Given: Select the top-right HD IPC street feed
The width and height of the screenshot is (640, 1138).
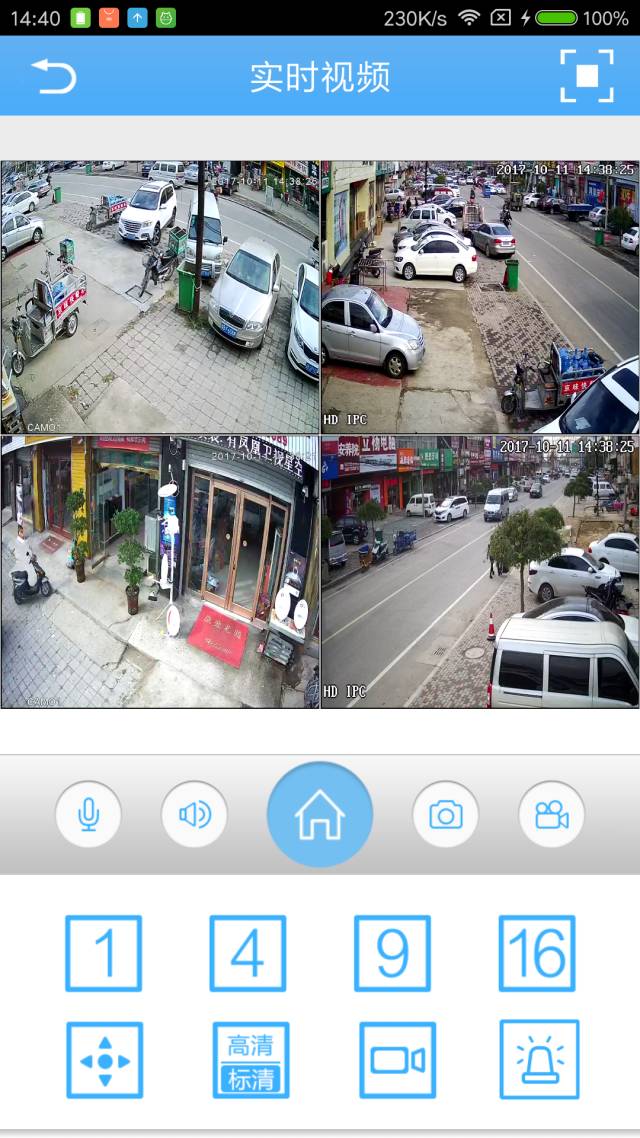Looking at the screenshot, I should tap(480, 297).
